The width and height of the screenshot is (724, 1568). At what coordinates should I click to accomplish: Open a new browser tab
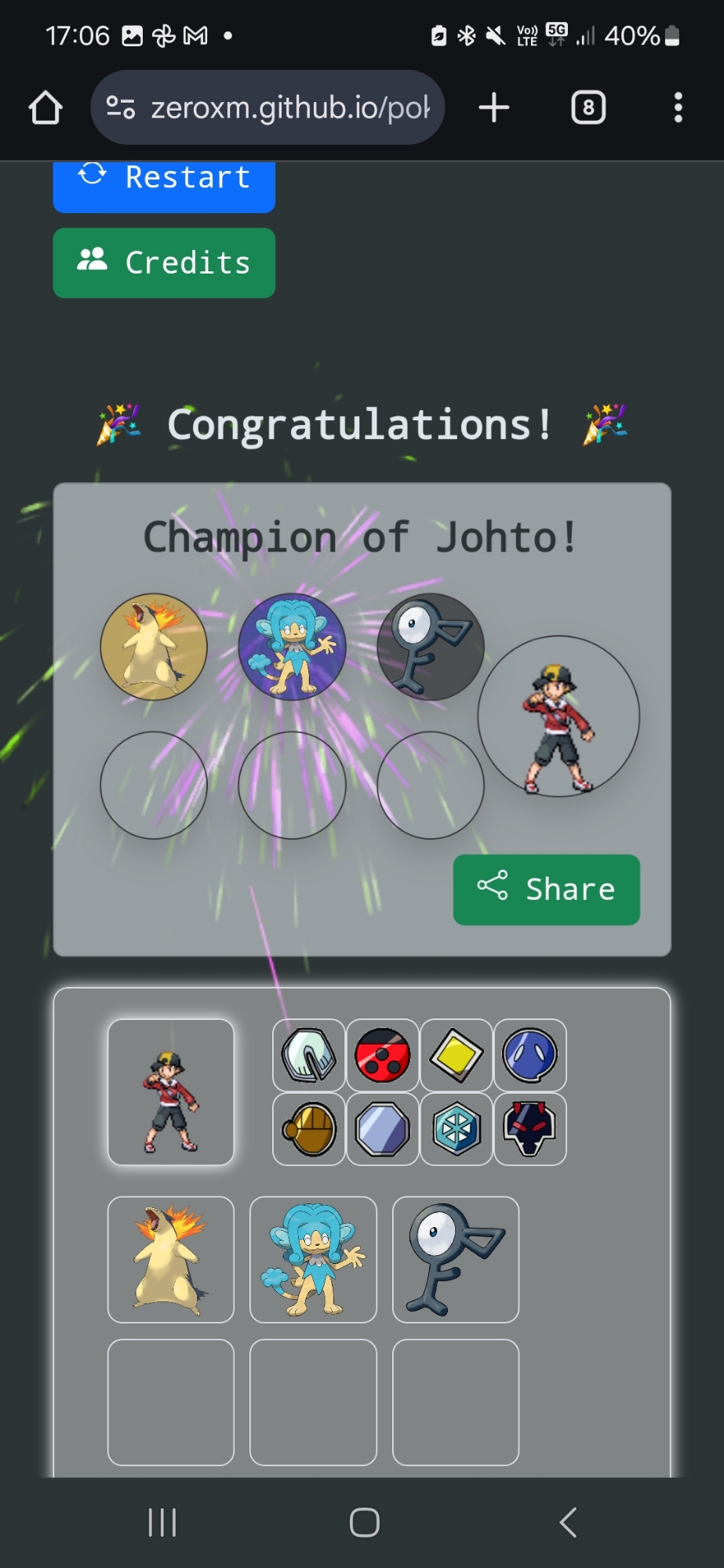[494, 107]
